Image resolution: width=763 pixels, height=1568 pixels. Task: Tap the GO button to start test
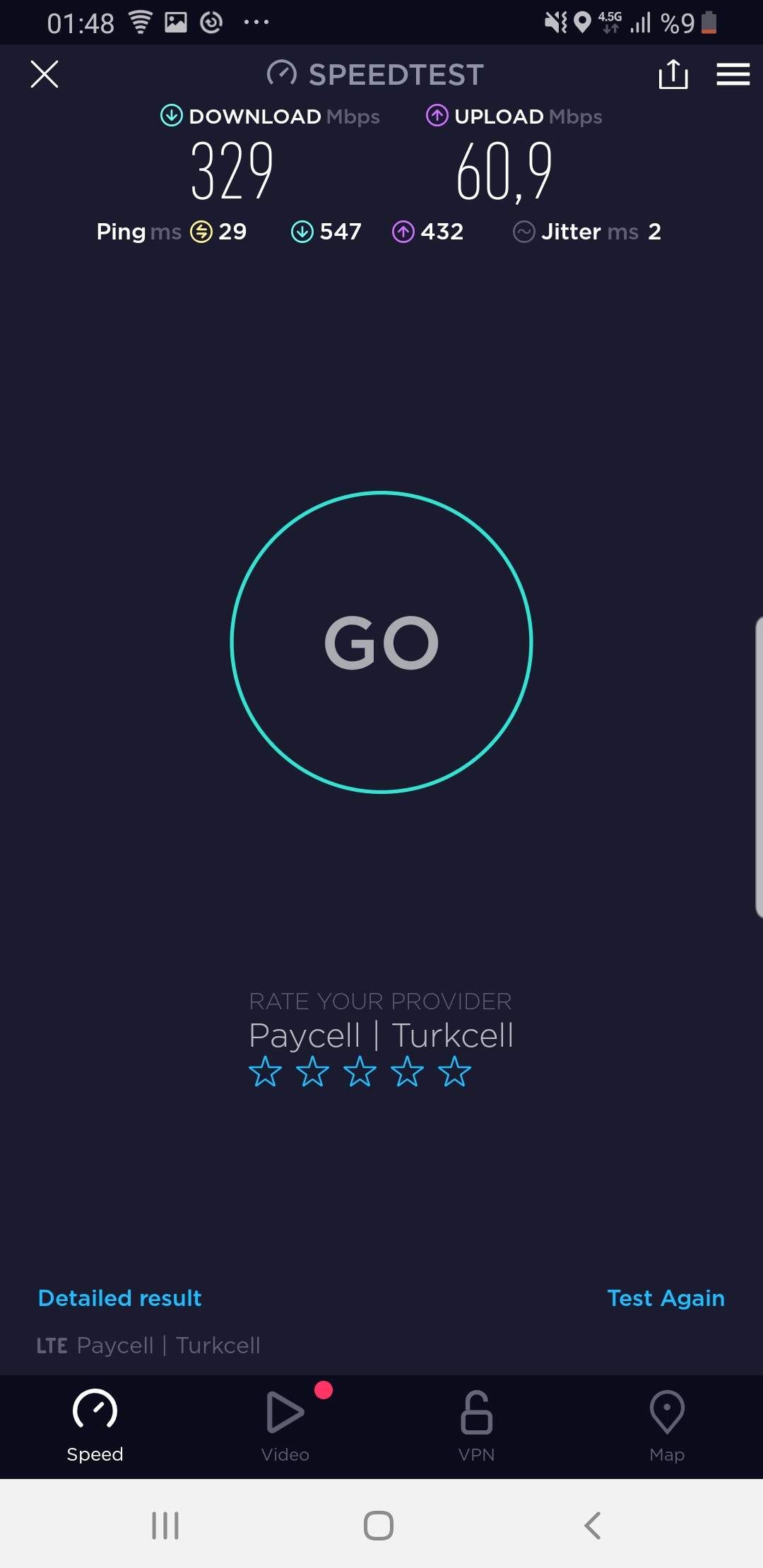click(381, 642)
